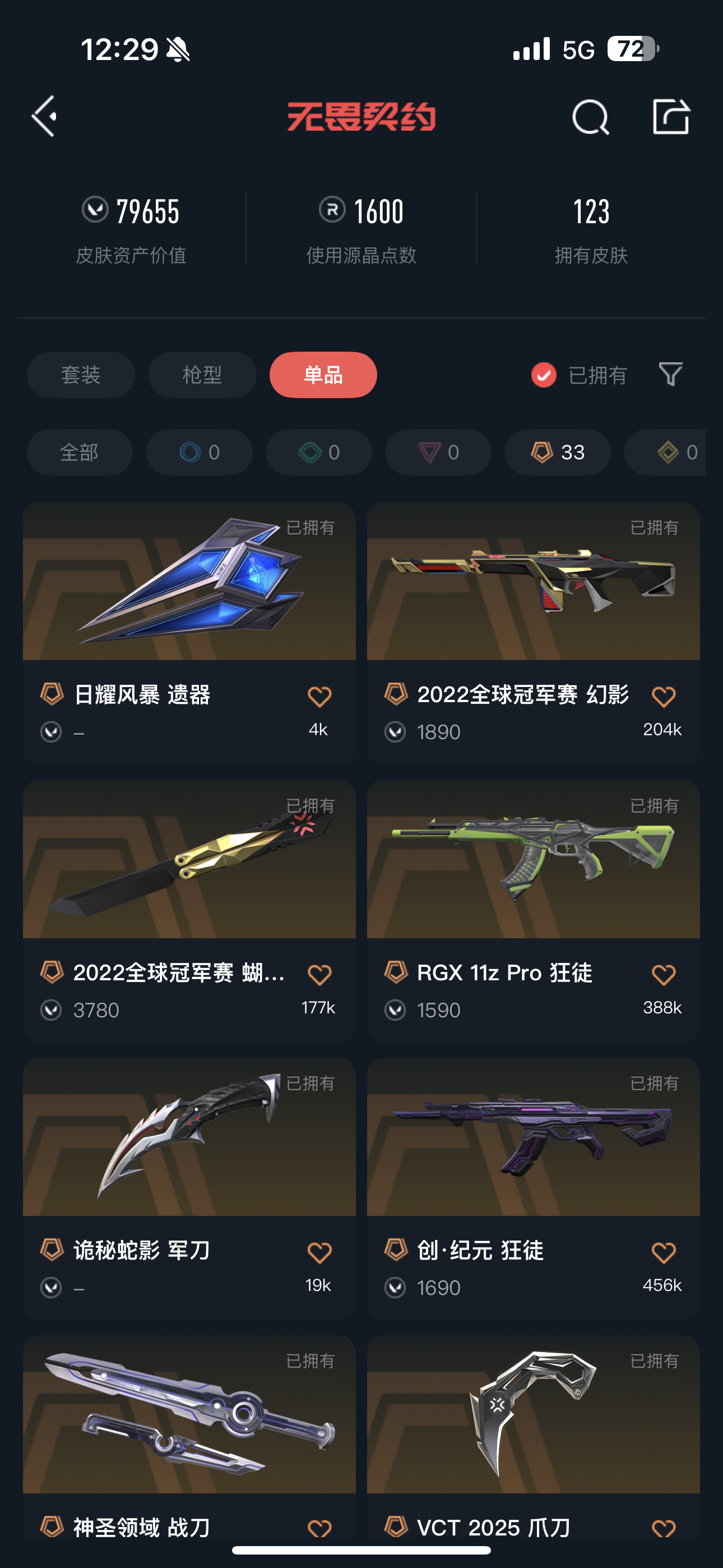Filter by the blue circle tier chip

[x=199, y=452]
